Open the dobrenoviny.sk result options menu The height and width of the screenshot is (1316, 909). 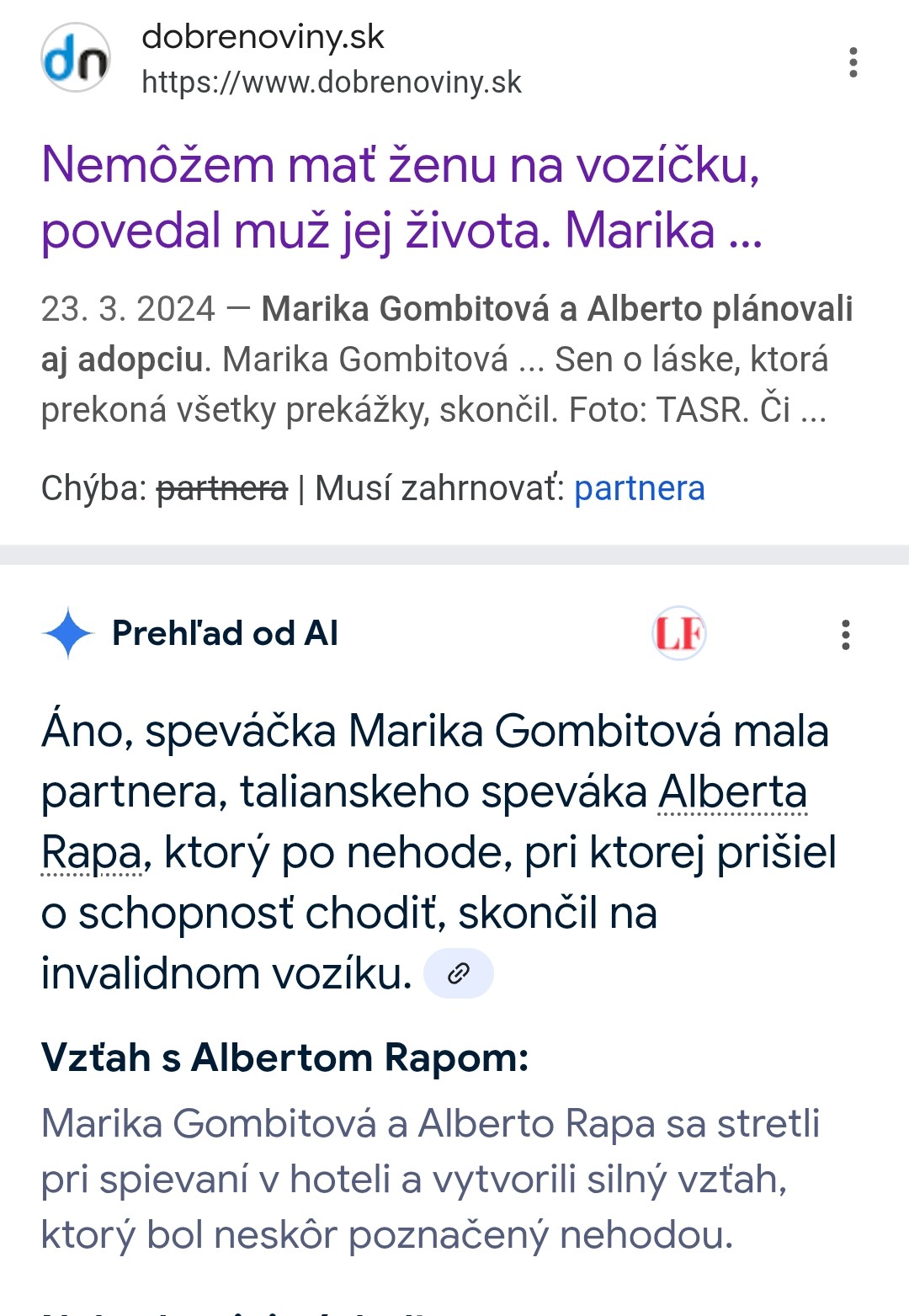pos(853,63)
